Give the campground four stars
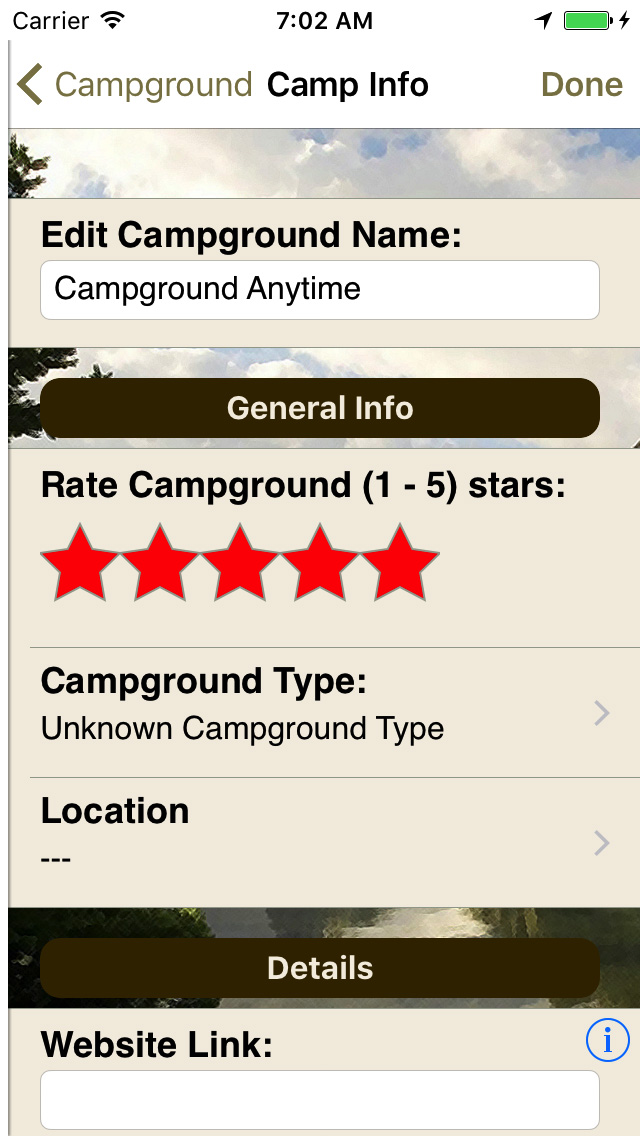The height and width of the screenshot is (1136, 640). click(x=320, y=563)
